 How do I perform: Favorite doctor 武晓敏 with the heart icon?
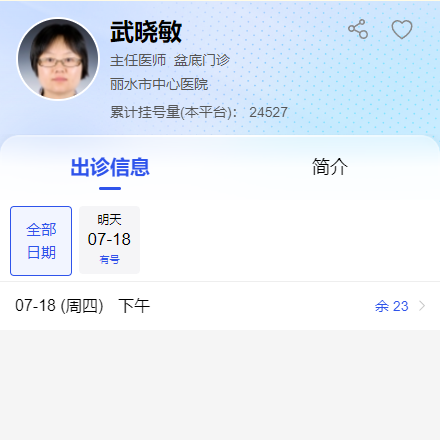tap(402, 29)
